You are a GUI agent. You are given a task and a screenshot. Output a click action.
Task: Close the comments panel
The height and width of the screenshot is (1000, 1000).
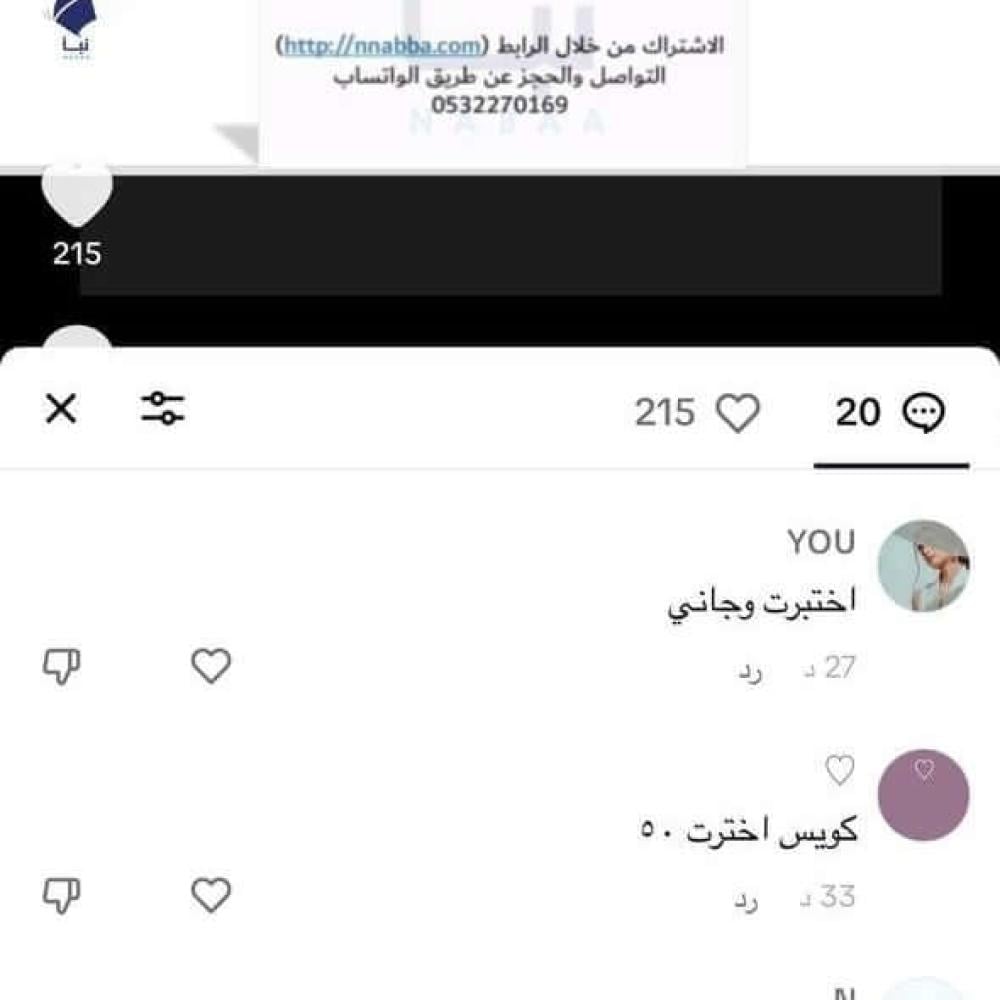pos(61,409)
